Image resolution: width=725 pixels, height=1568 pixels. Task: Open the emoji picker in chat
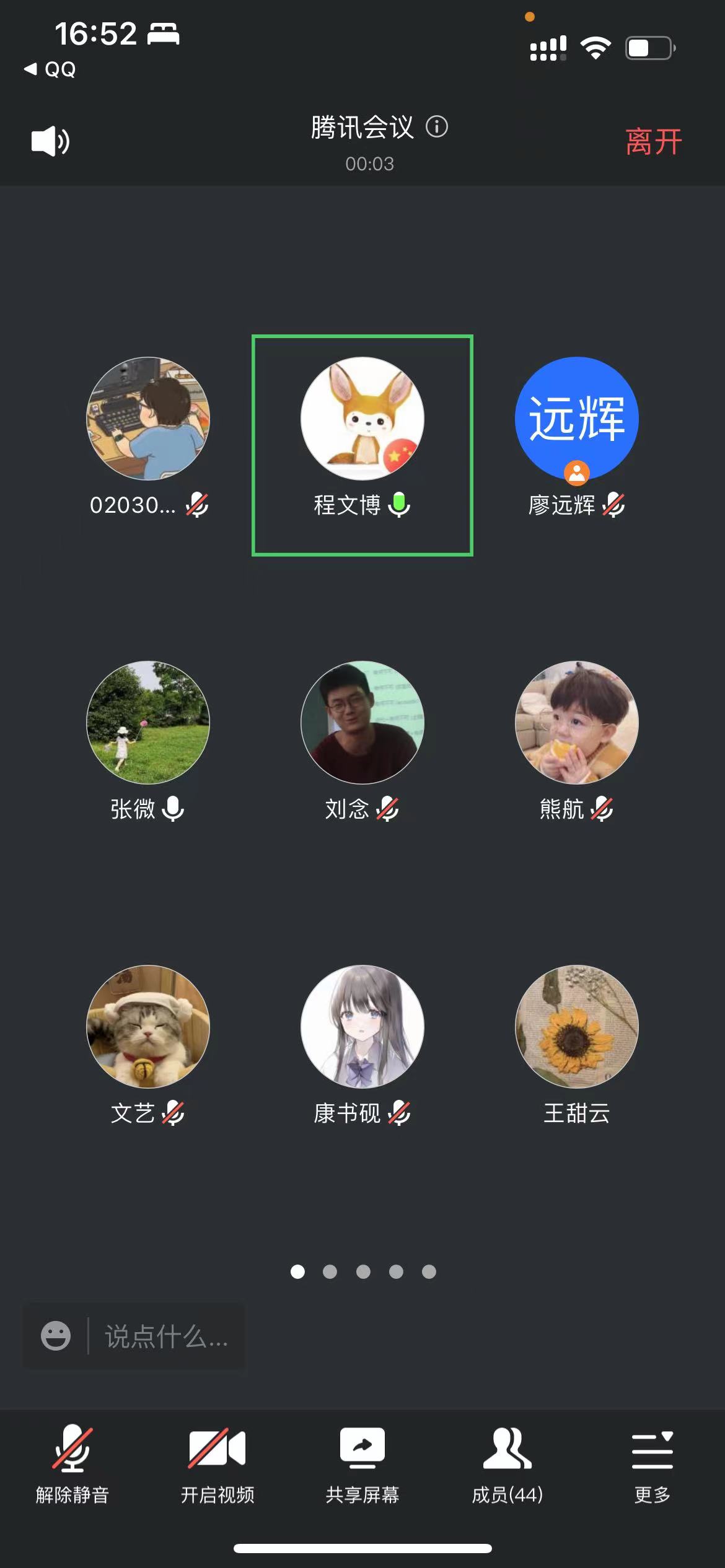pyautogui.click(x=56, y=1336)
